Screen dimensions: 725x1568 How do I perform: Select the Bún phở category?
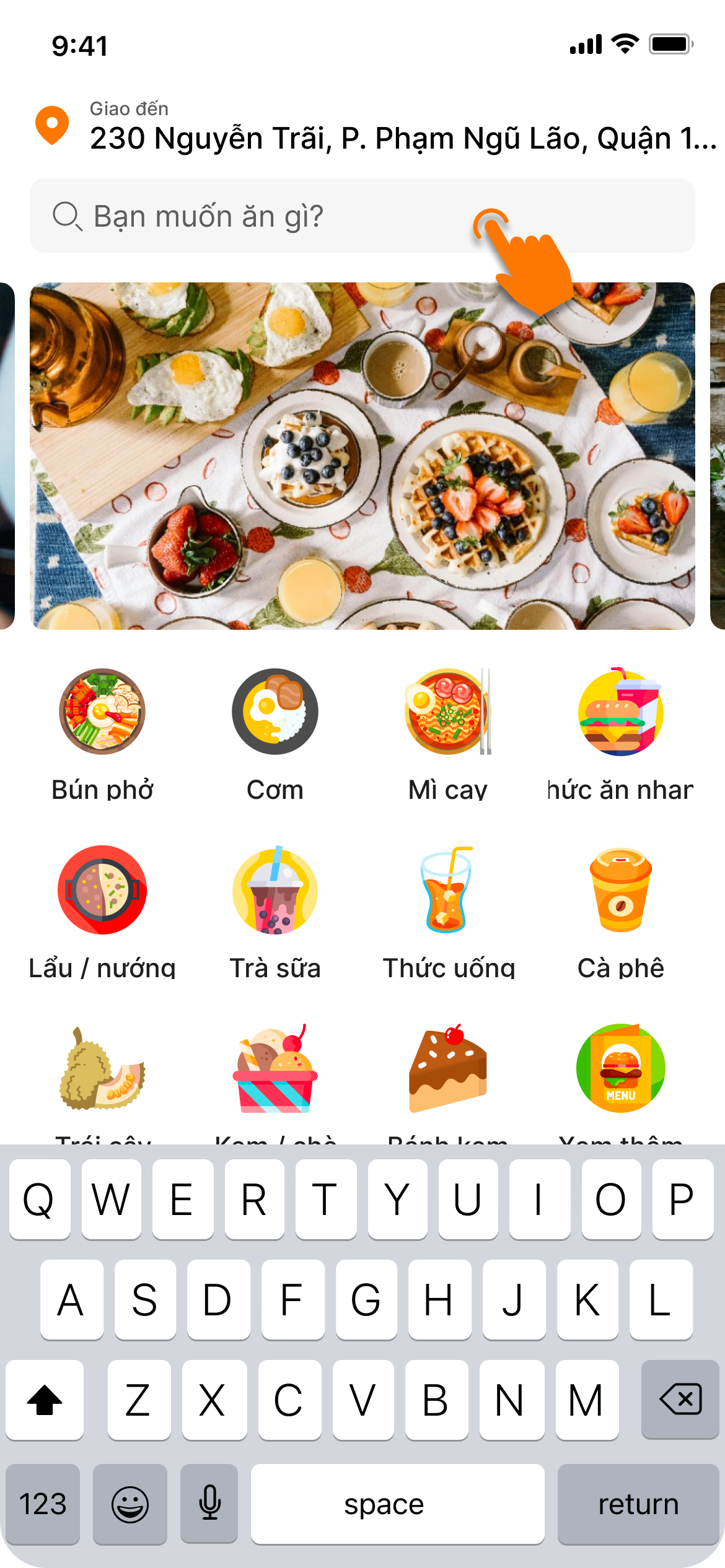pos(102,712)
